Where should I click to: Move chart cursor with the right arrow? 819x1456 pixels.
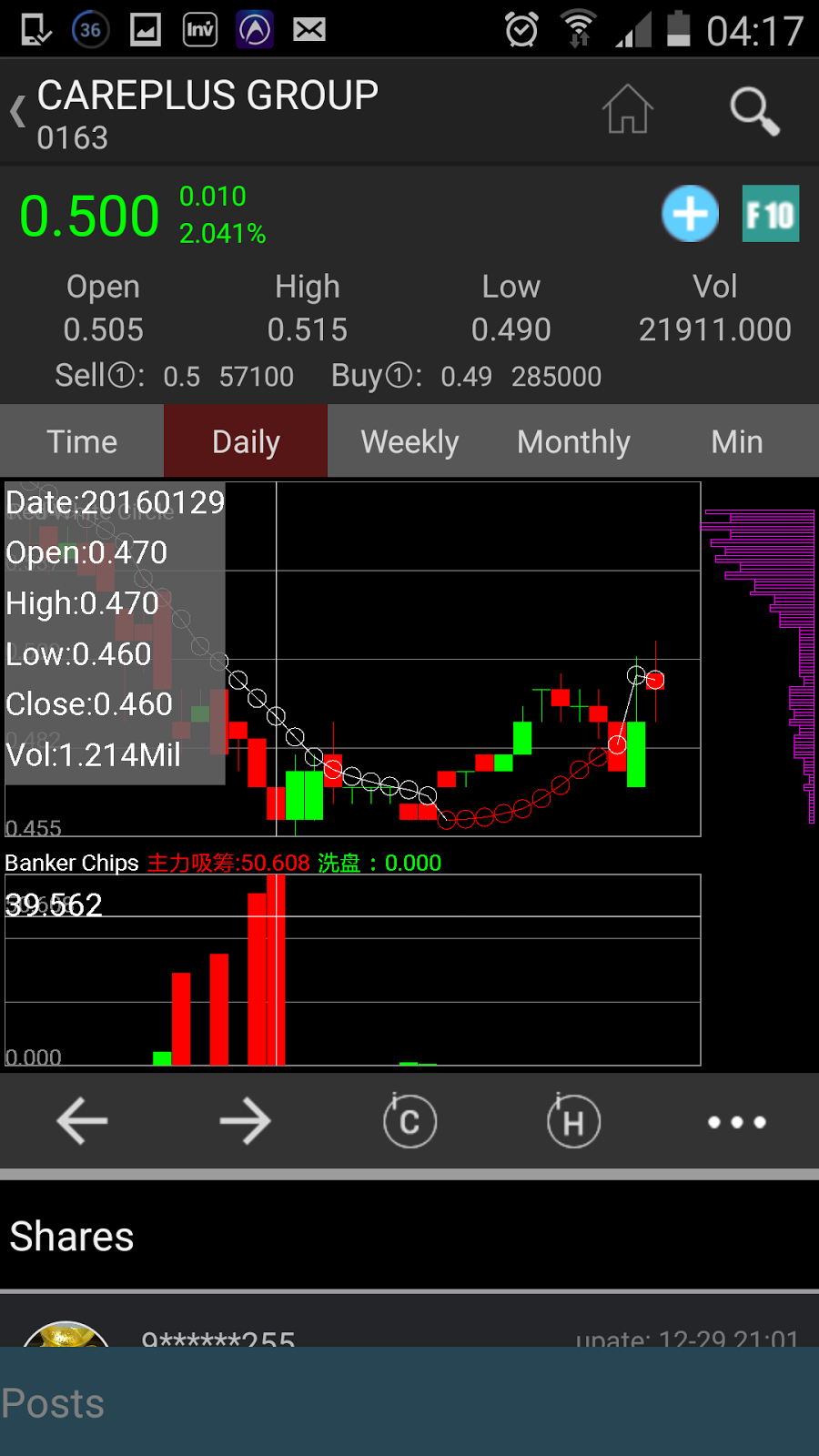246,1121
